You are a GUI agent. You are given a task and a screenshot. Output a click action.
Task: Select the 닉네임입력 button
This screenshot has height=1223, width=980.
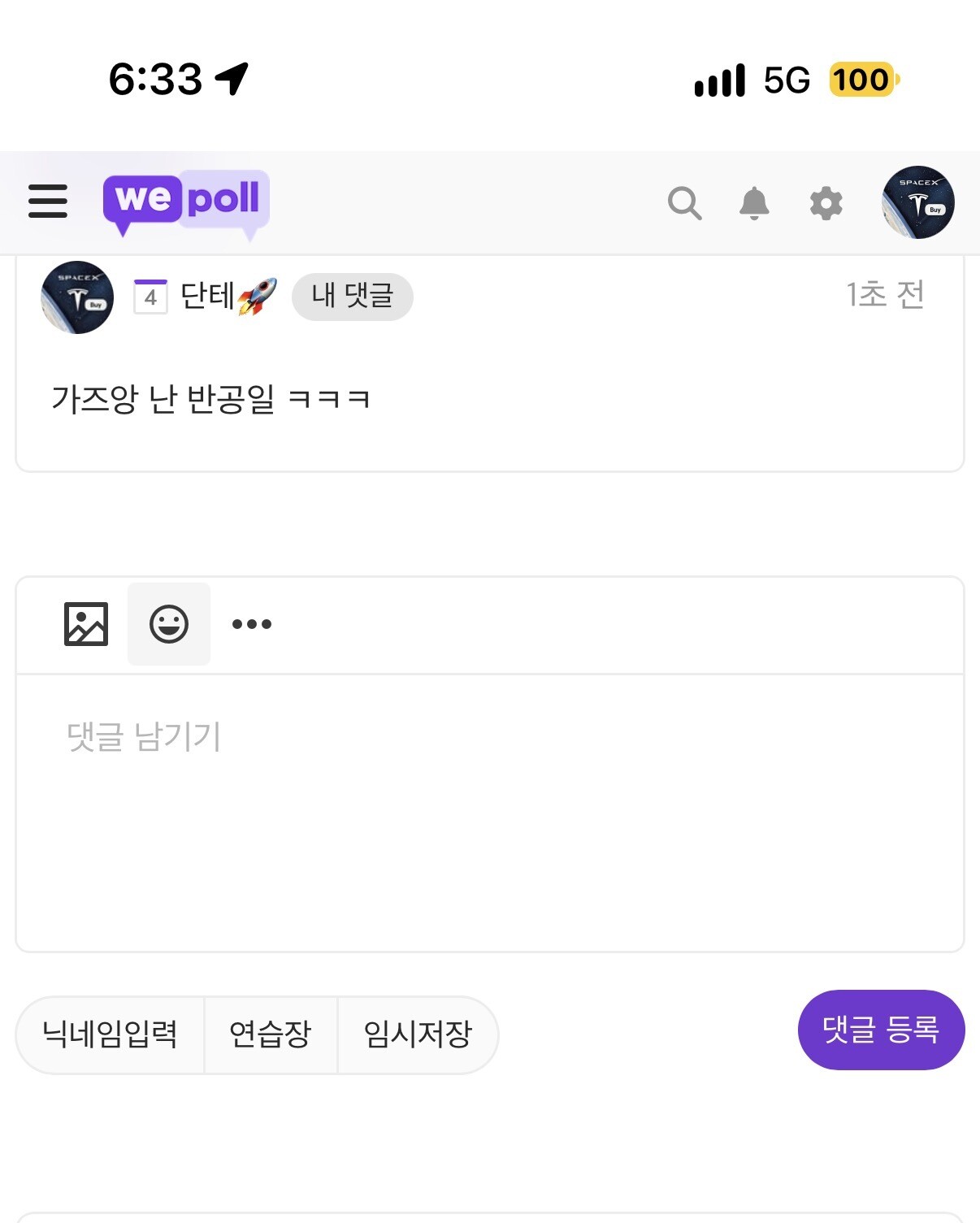tap(111, 1034)
